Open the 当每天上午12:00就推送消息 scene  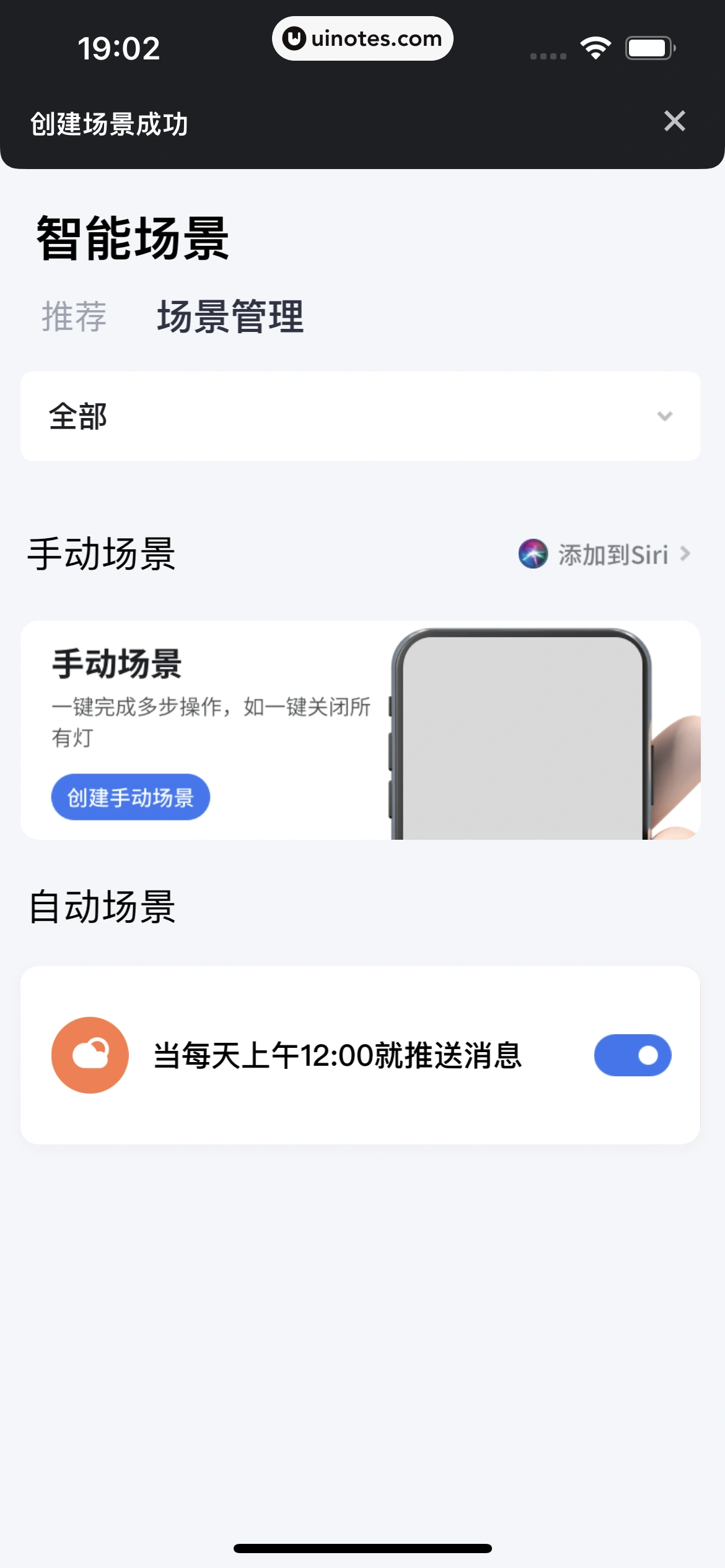click(337, 1055)
